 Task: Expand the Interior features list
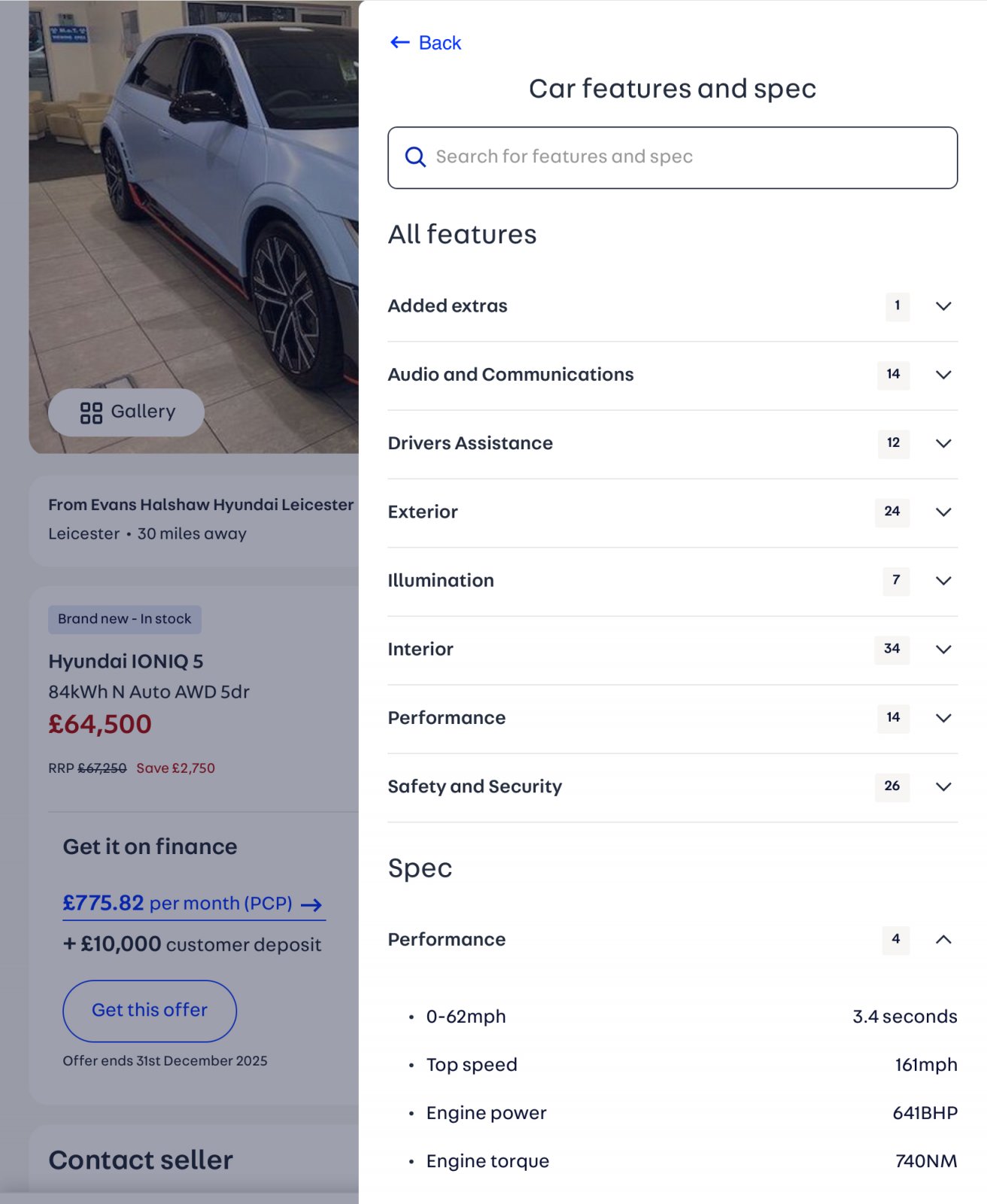943,649
